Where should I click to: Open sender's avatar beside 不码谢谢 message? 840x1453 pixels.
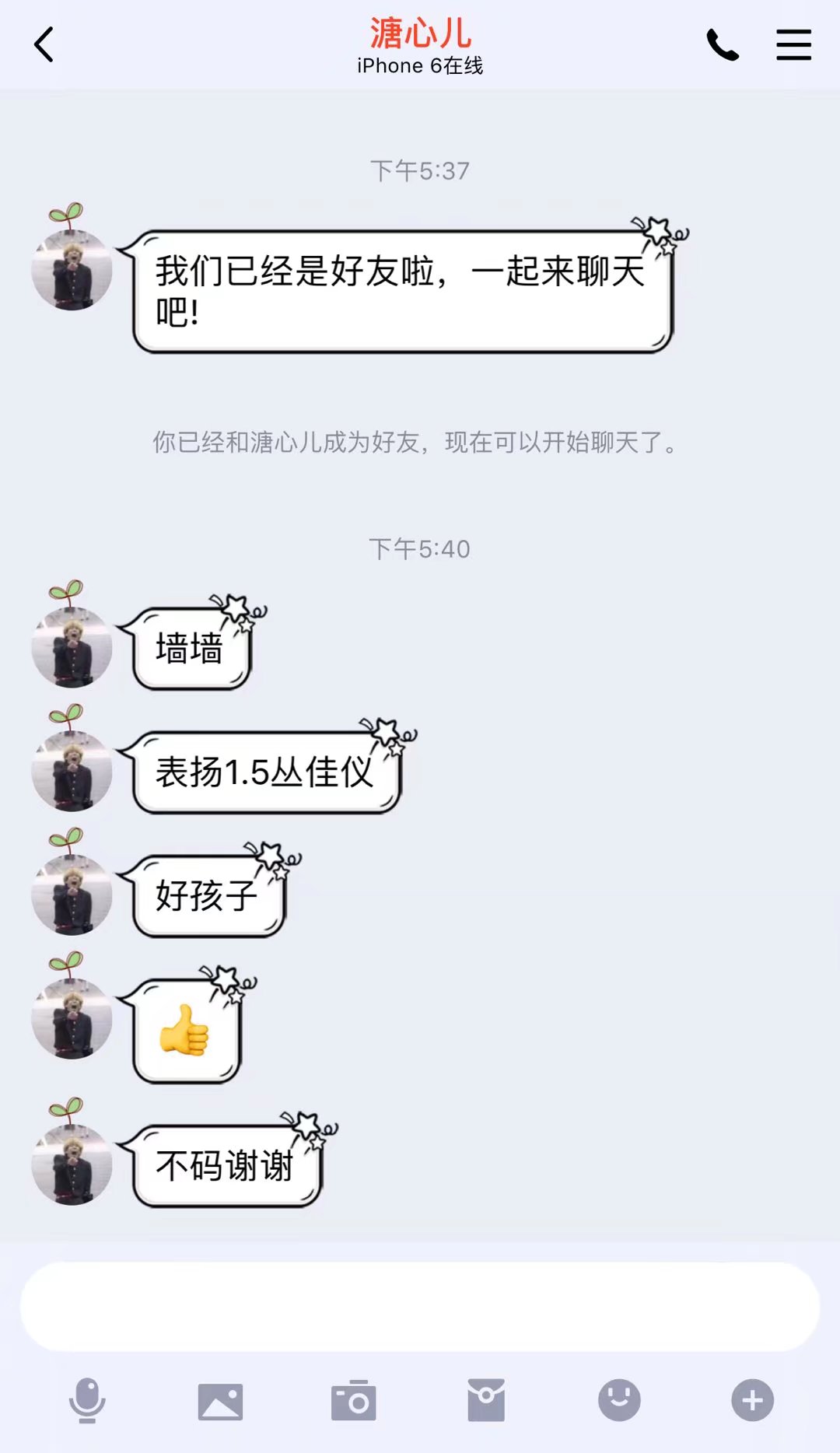click(72, 1164)
